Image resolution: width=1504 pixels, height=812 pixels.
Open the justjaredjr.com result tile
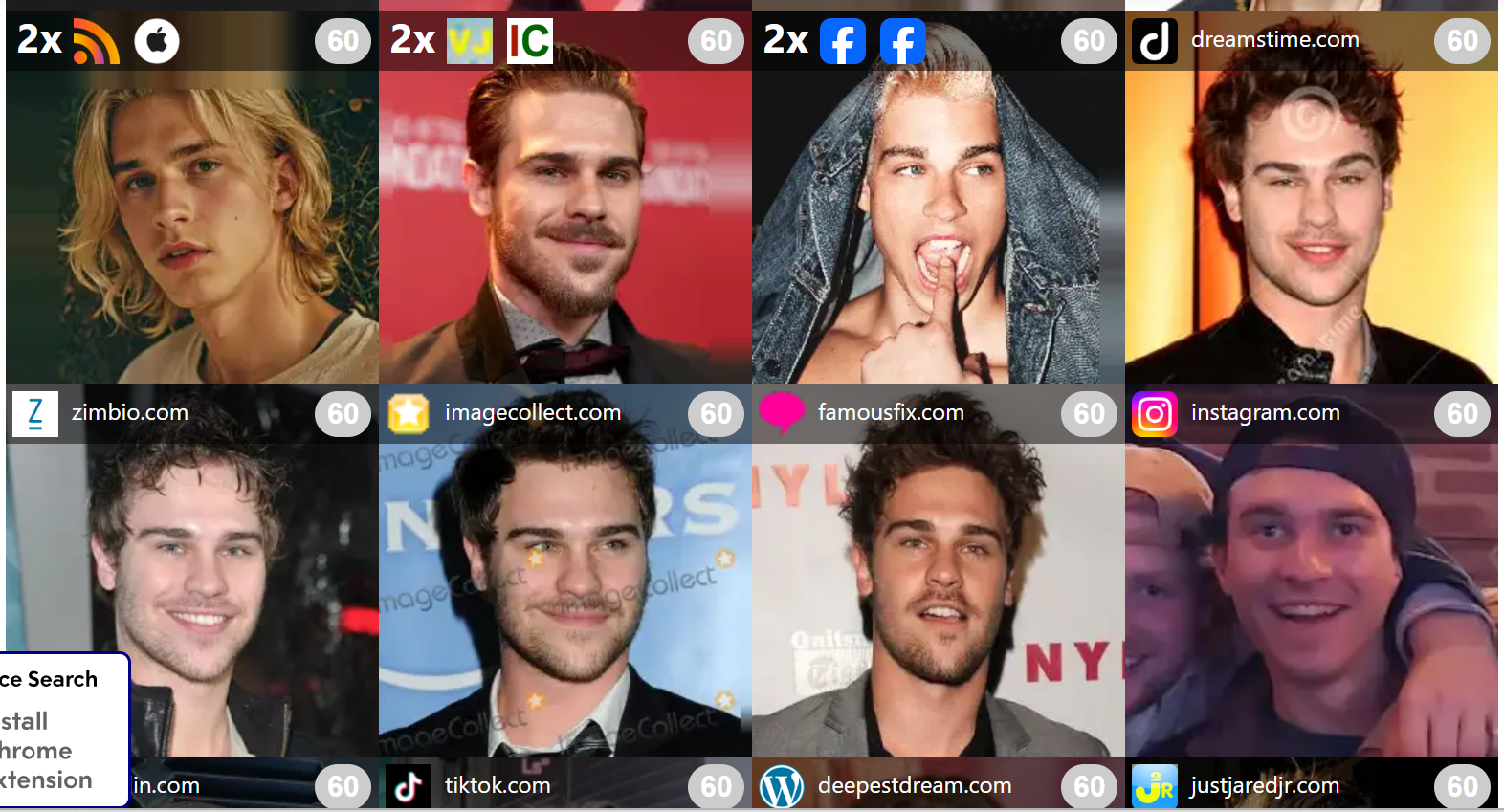pyautogui.click(x=1311, y=786)
